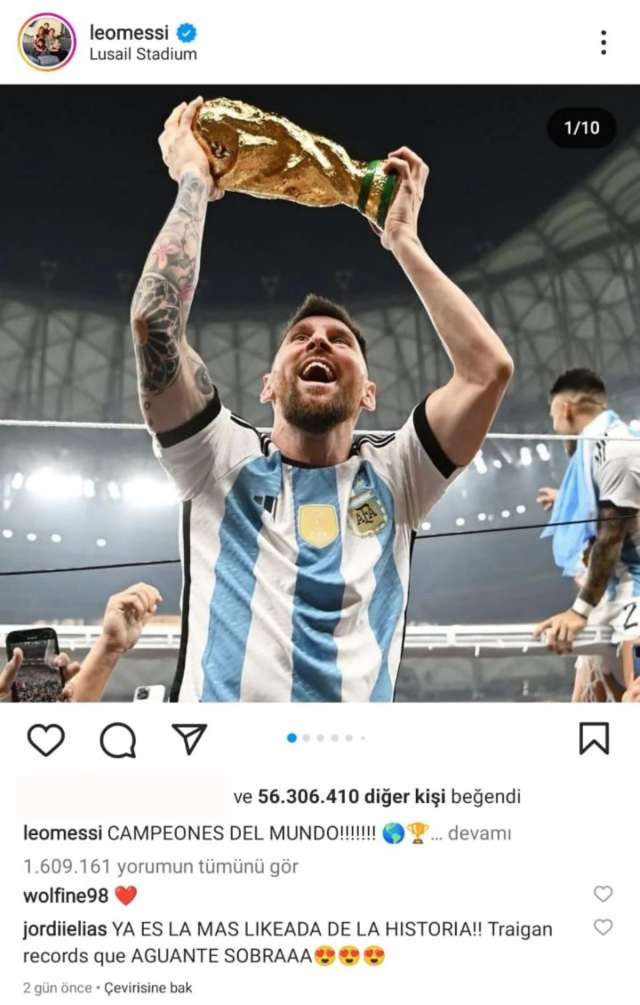Visit jordiielias's profile from the comment
This screenshot has height=1005, width=640.
tap(69, 929)
